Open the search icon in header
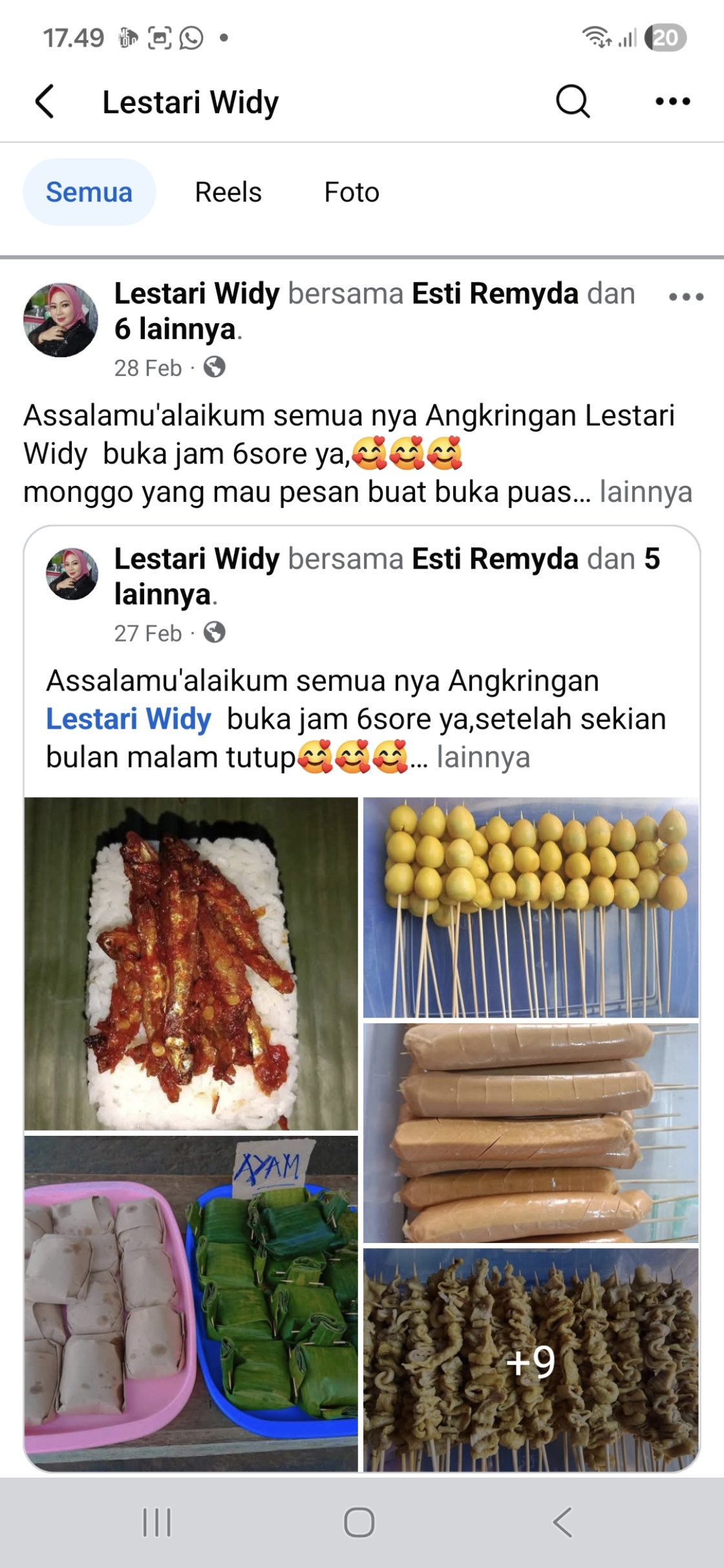724x1568 pixels. point(573,101)
